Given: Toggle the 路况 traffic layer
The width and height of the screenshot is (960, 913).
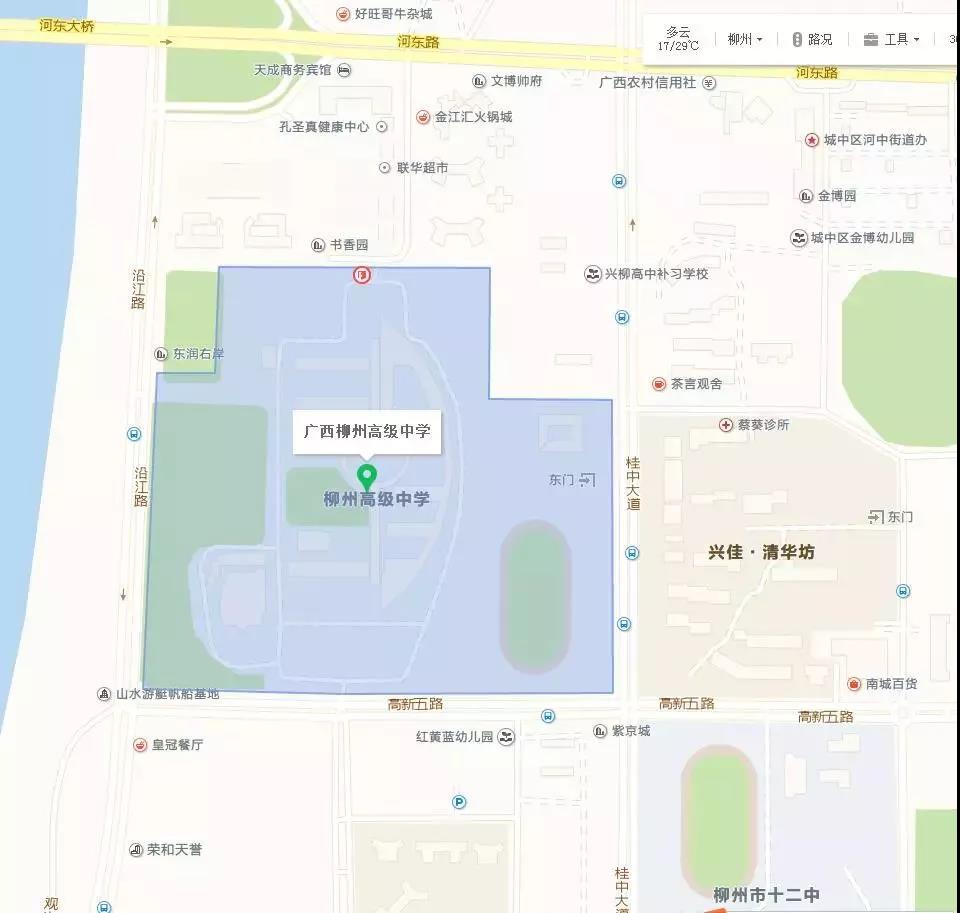Looking at the screenshot, I should pyautogui.click(x=812, y=40).
